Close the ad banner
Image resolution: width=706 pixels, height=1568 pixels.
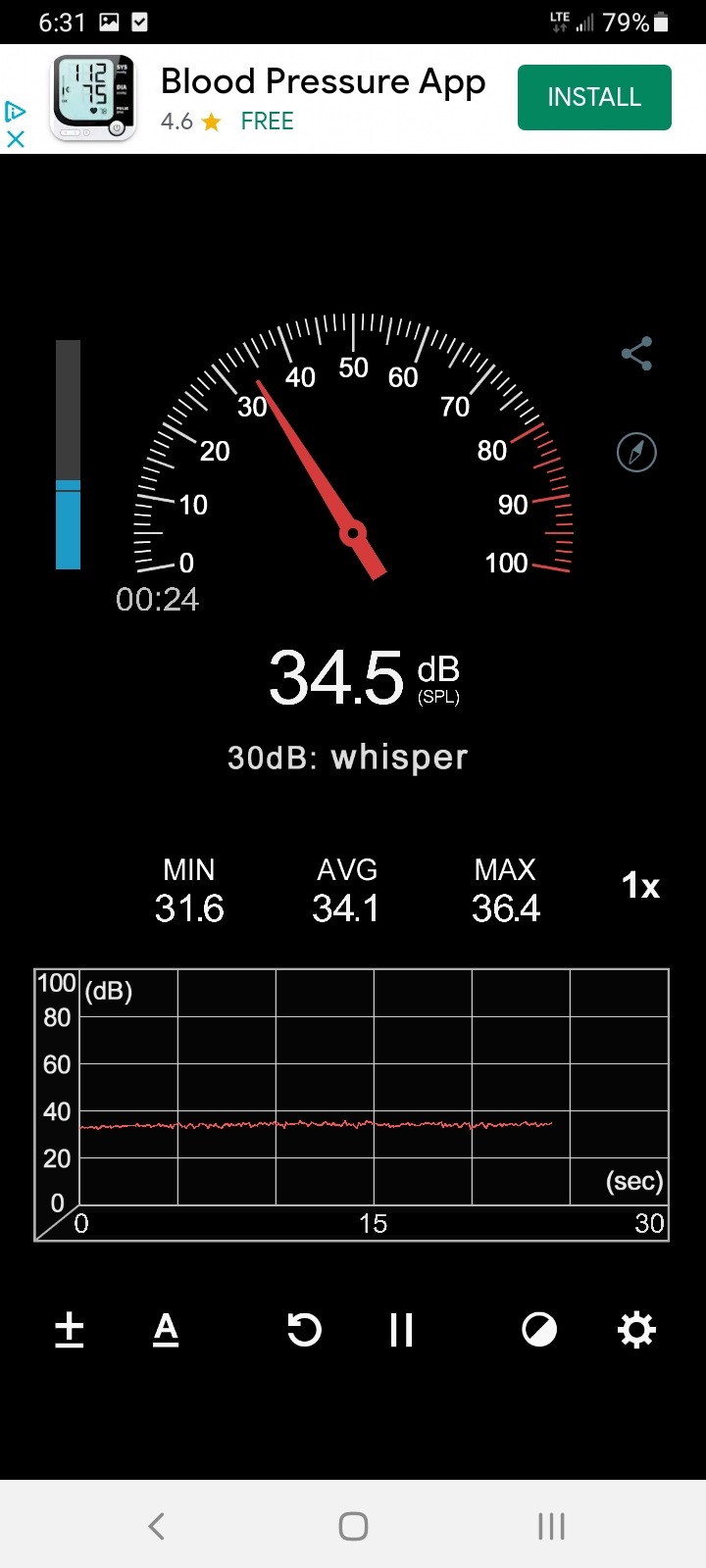pos(16,138)
